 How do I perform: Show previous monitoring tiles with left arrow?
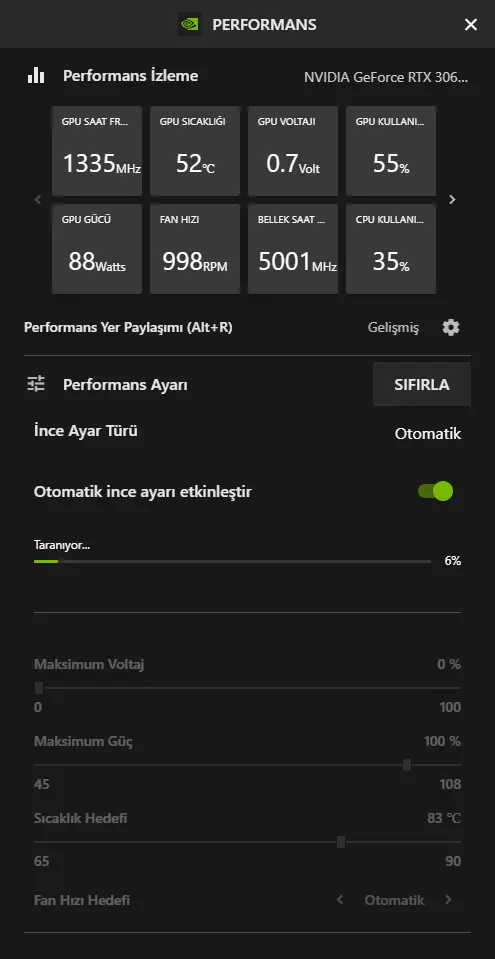(38, 199)
